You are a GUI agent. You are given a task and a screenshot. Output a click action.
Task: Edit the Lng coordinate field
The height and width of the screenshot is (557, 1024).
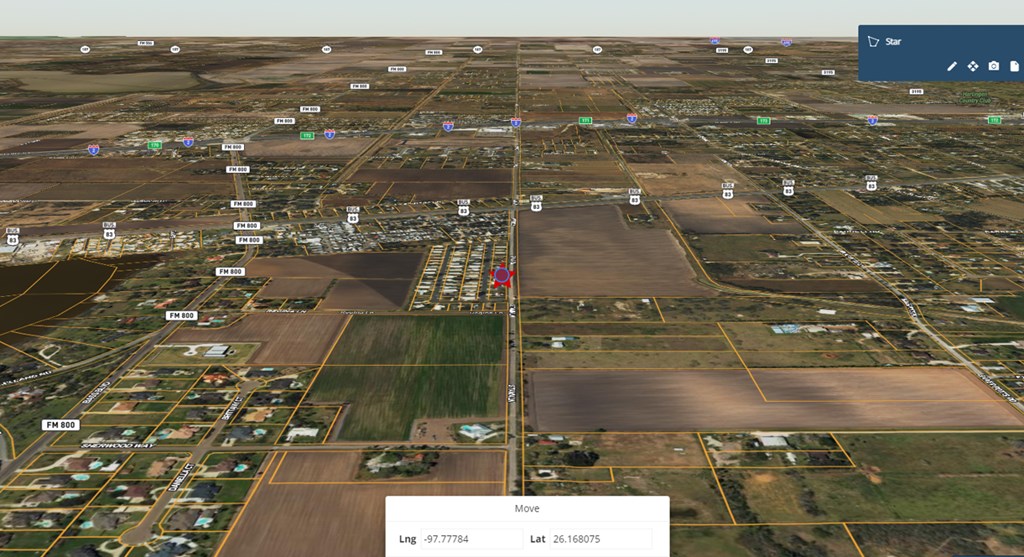coord(468,539)
